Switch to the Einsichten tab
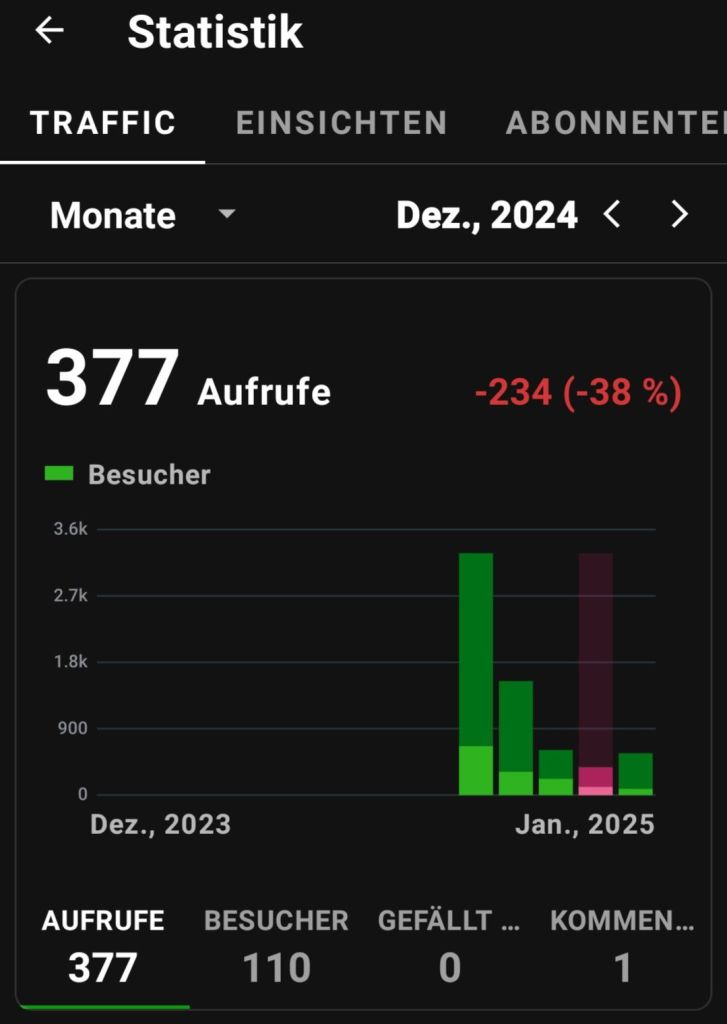Viewport: 727px width, 1024px height. [x=341, y=123]
